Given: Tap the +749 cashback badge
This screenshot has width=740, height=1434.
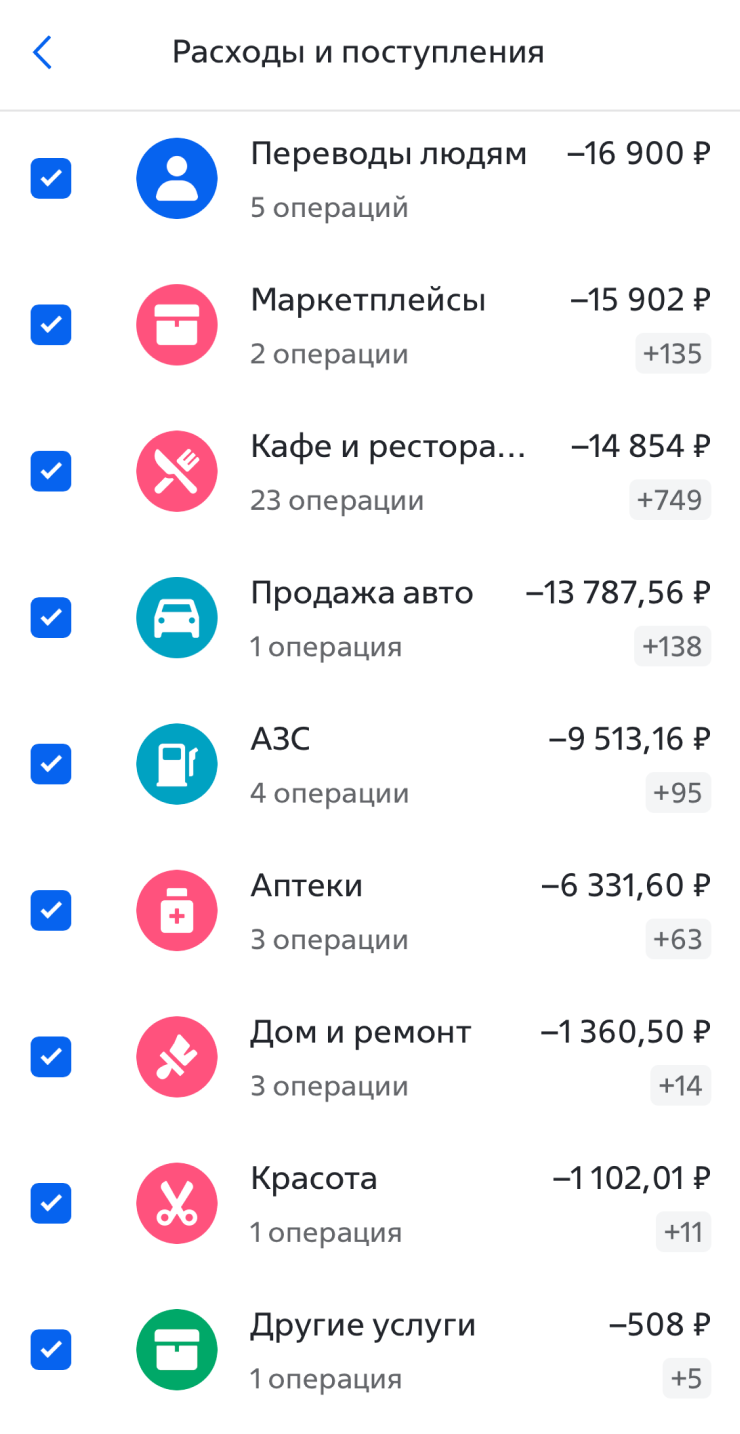Looking at the screenshot, I should [670, 500].
